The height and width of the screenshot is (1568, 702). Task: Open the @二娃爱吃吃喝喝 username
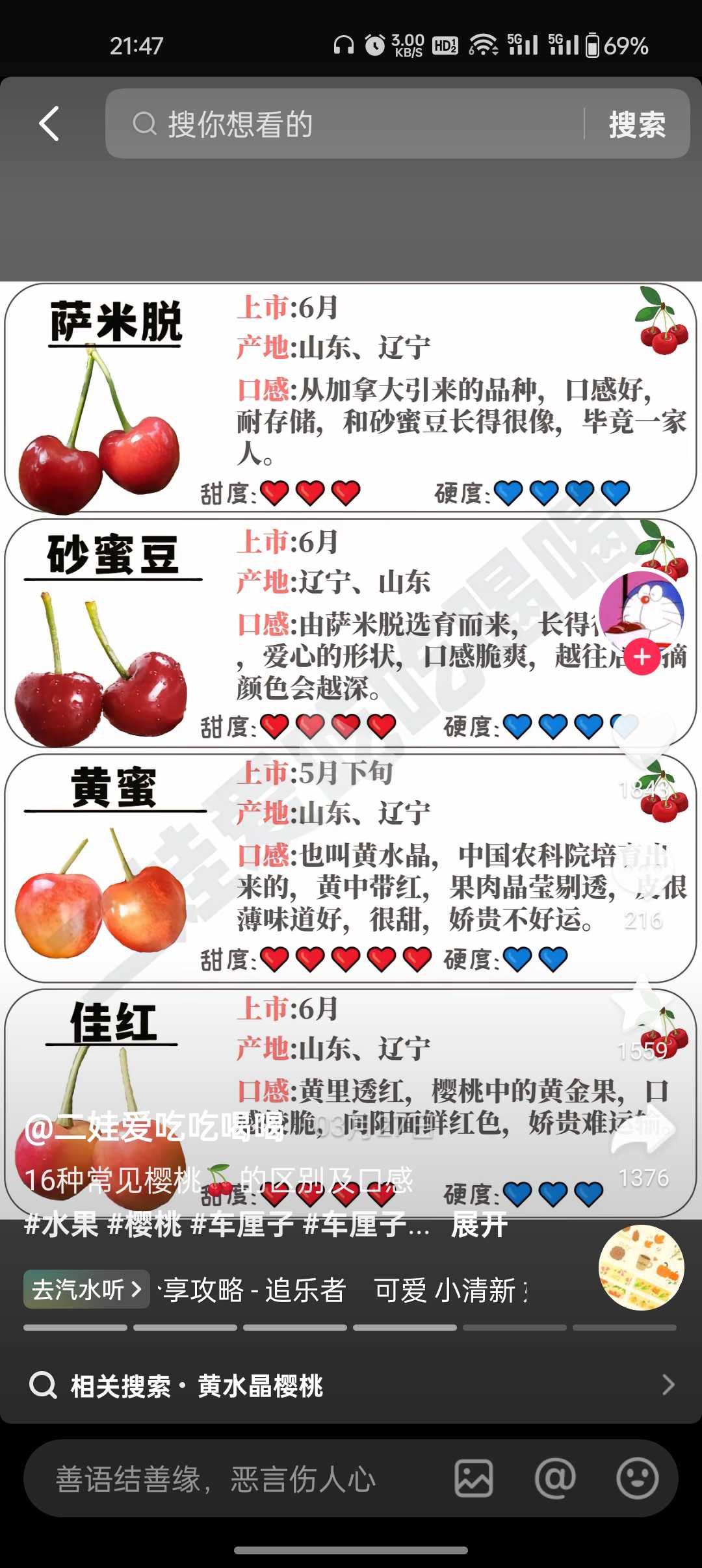(x=154, y=1127)
